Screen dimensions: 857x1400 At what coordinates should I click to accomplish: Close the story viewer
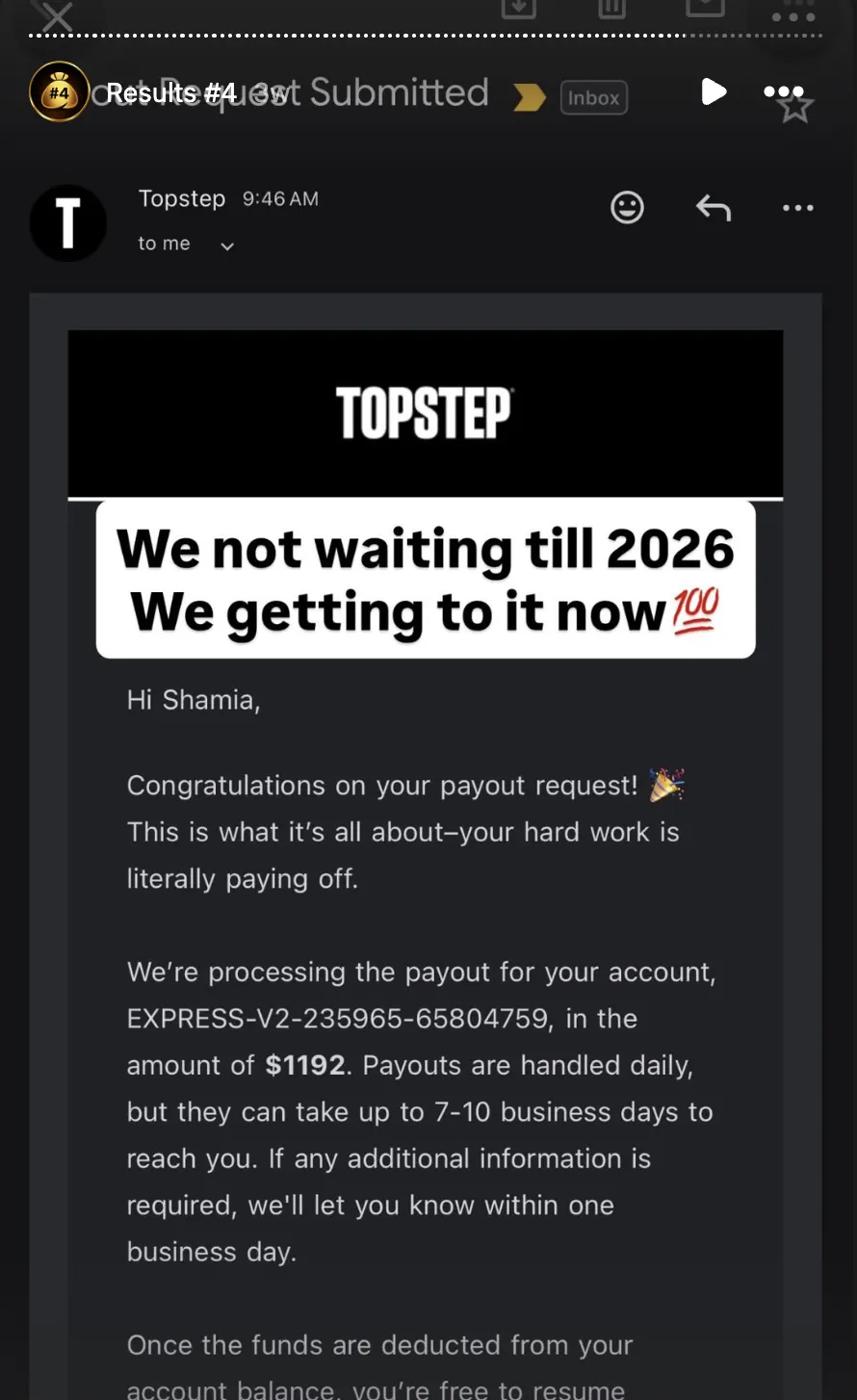(x=57, y=16)
